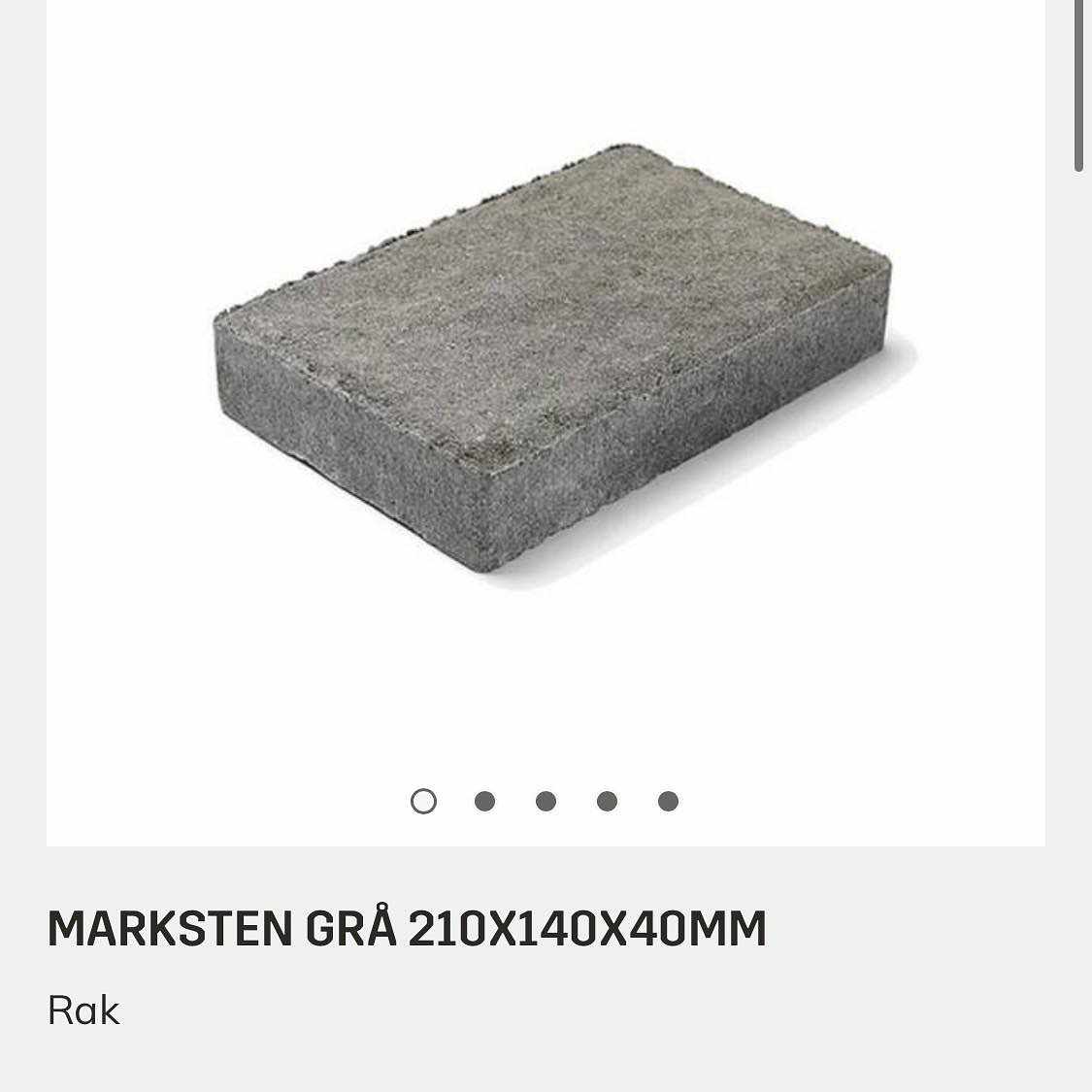
Task: Jump to the third image via carousel dot
Action: tap(546, 801)
